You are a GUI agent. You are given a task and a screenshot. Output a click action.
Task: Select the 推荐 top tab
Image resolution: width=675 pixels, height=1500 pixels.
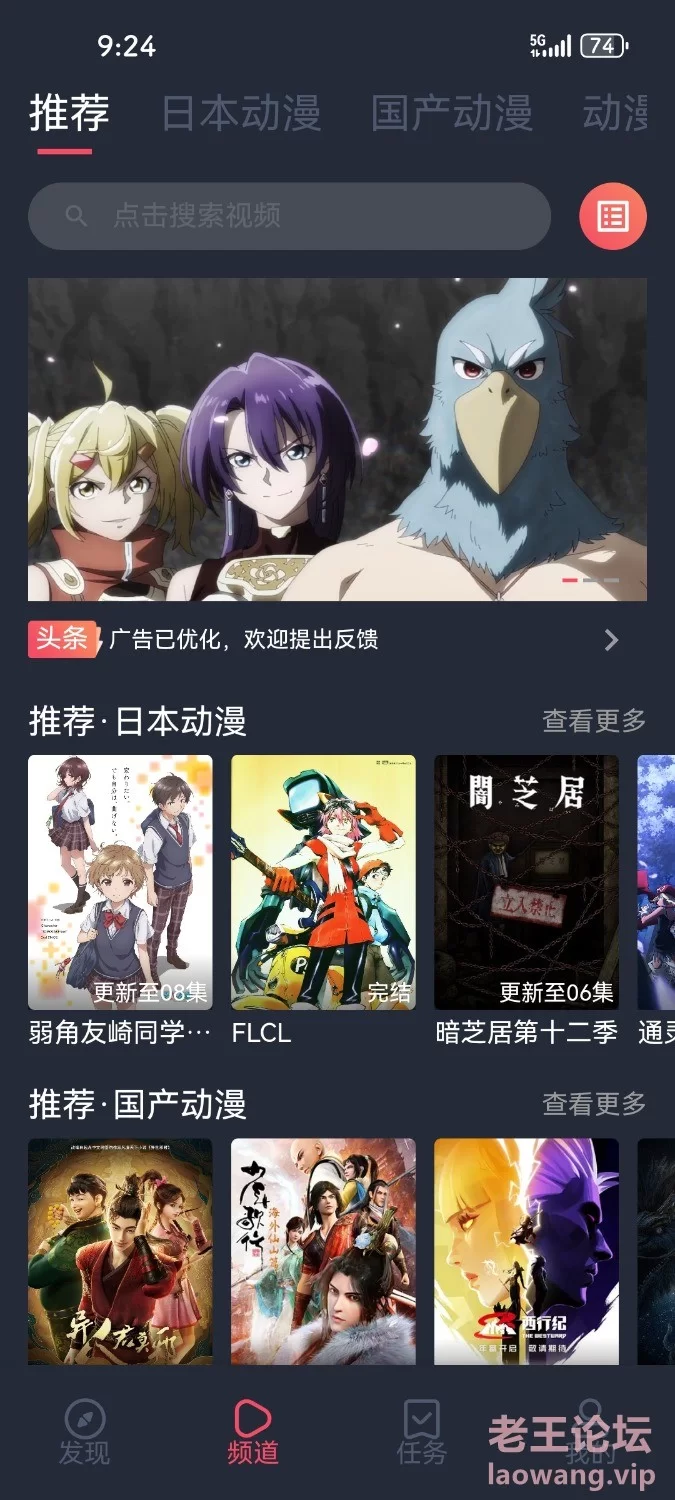tap(68, 114)
